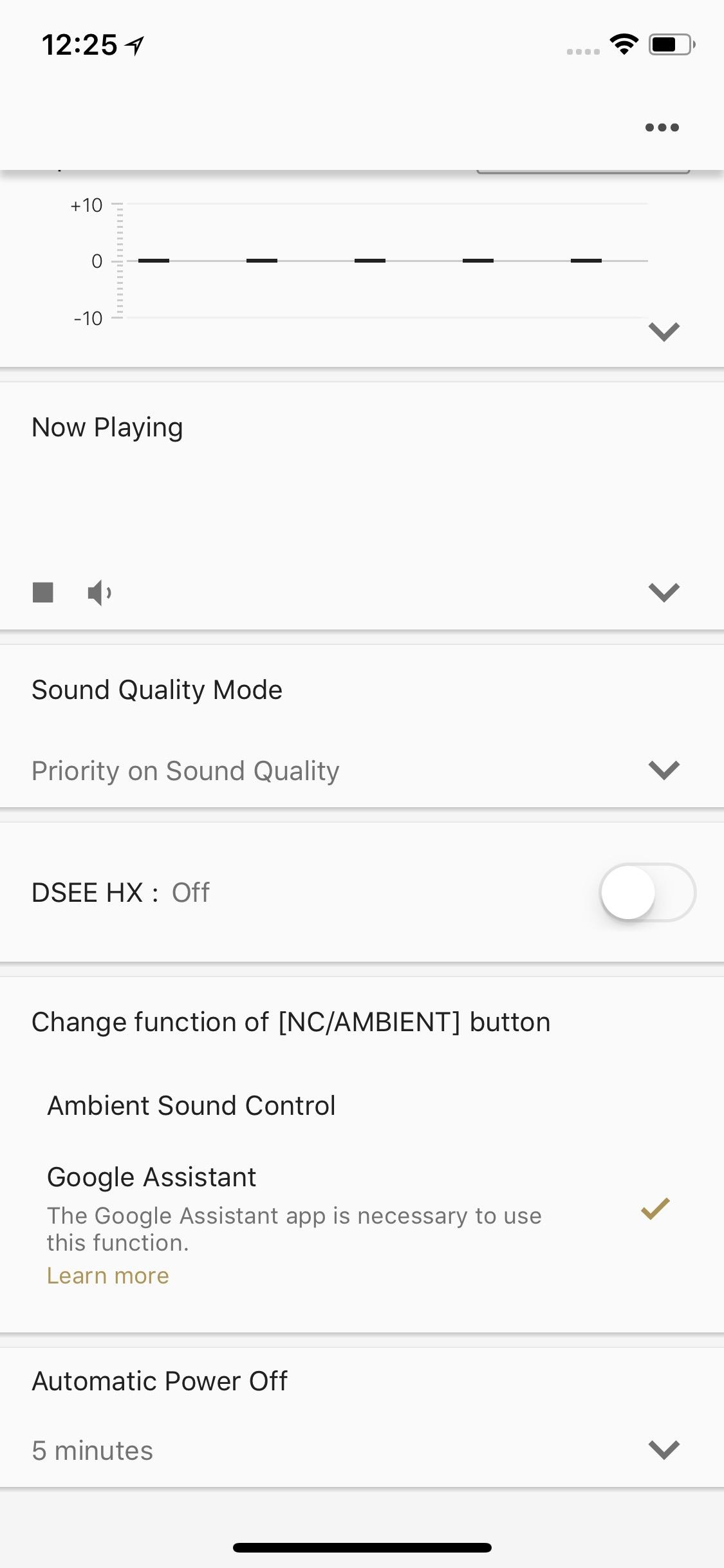This screenshot has width=724, height=1568.
Task: Expand the Now Playing card
Action: click(664, 592)
